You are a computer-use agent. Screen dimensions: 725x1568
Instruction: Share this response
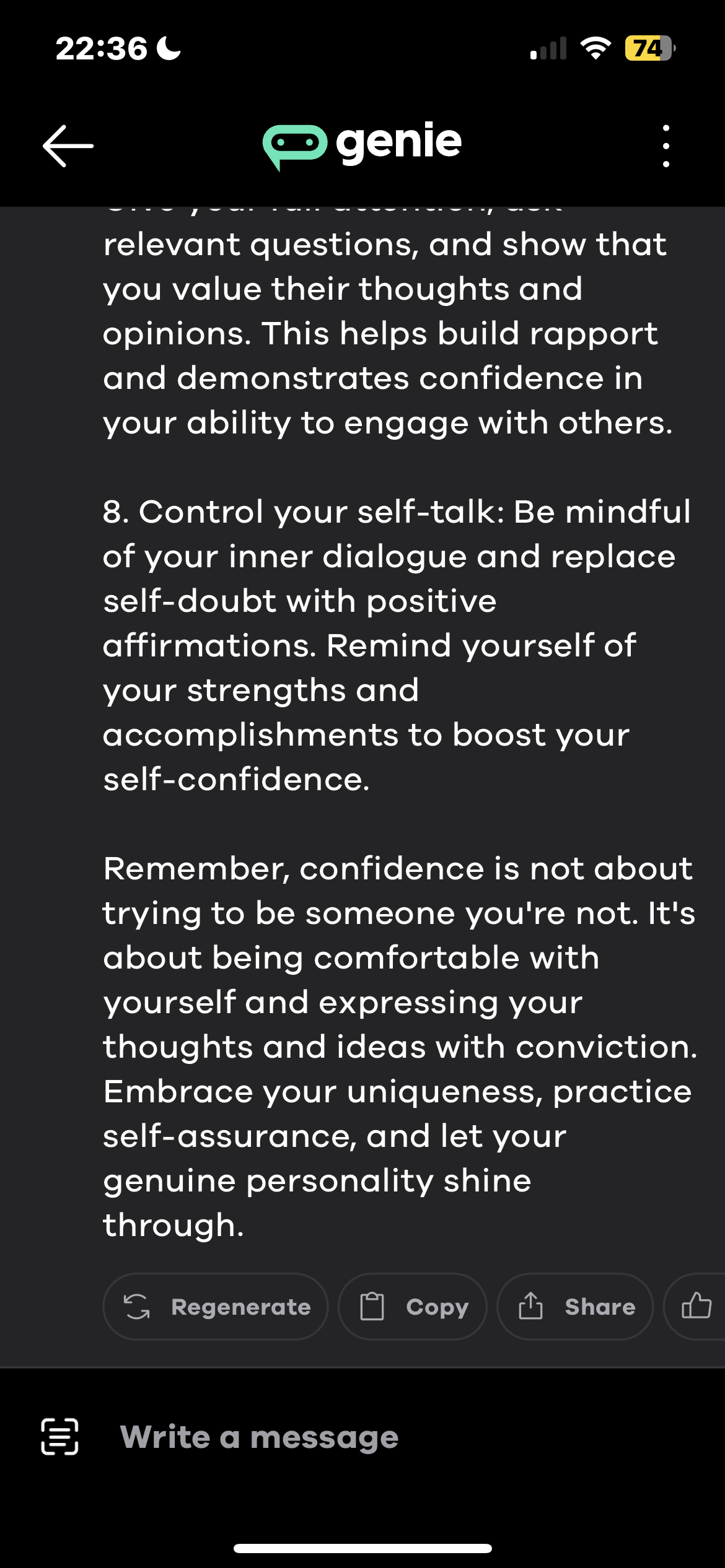pyautogui.click(x=575, y=1307)
